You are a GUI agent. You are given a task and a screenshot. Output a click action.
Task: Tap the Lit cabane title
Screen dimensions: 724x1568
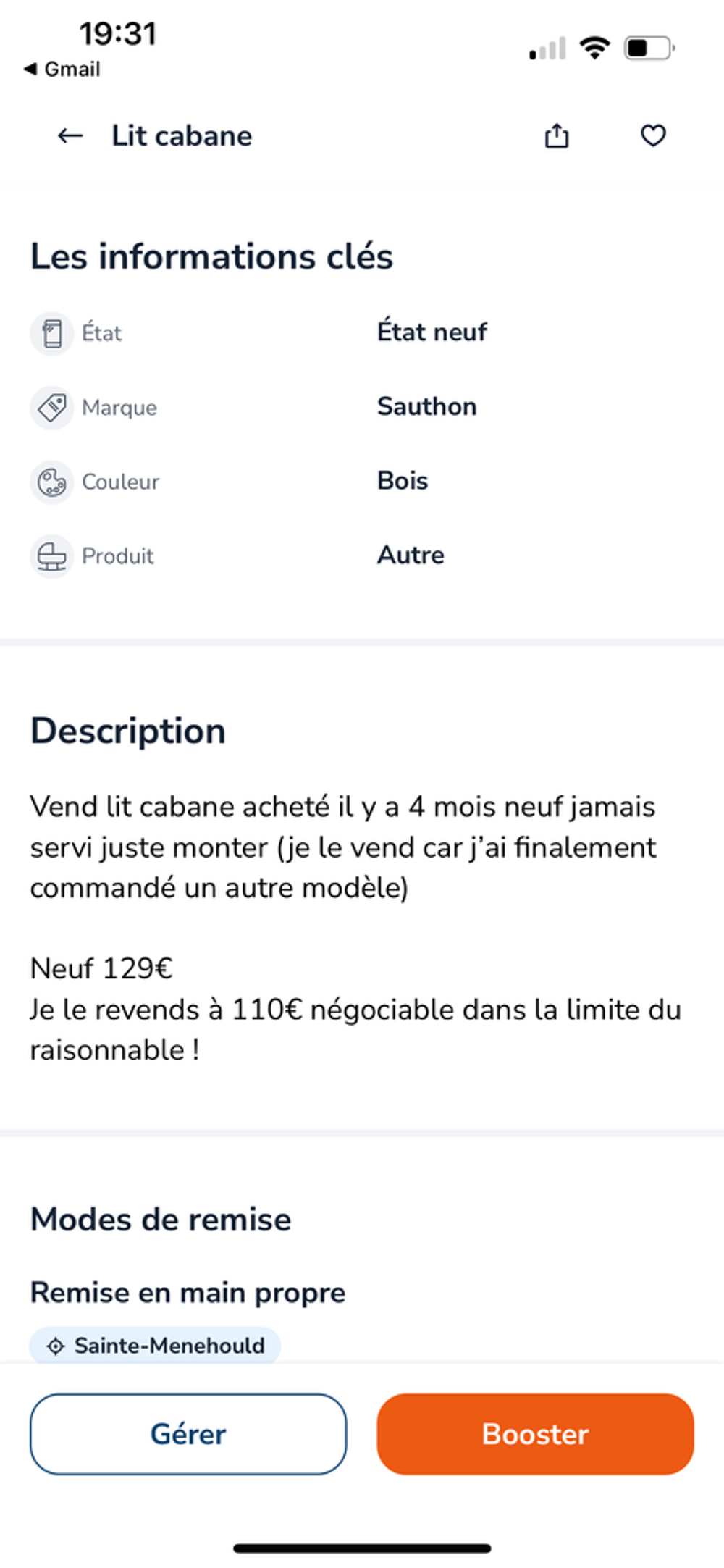coord(181,135)
